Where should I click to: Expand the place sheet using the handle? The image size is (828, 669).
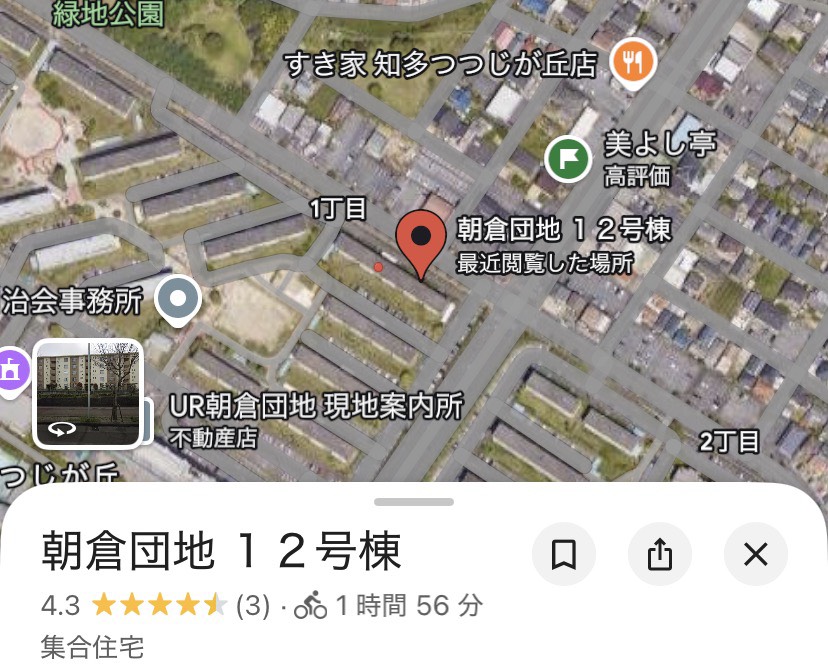414,501
